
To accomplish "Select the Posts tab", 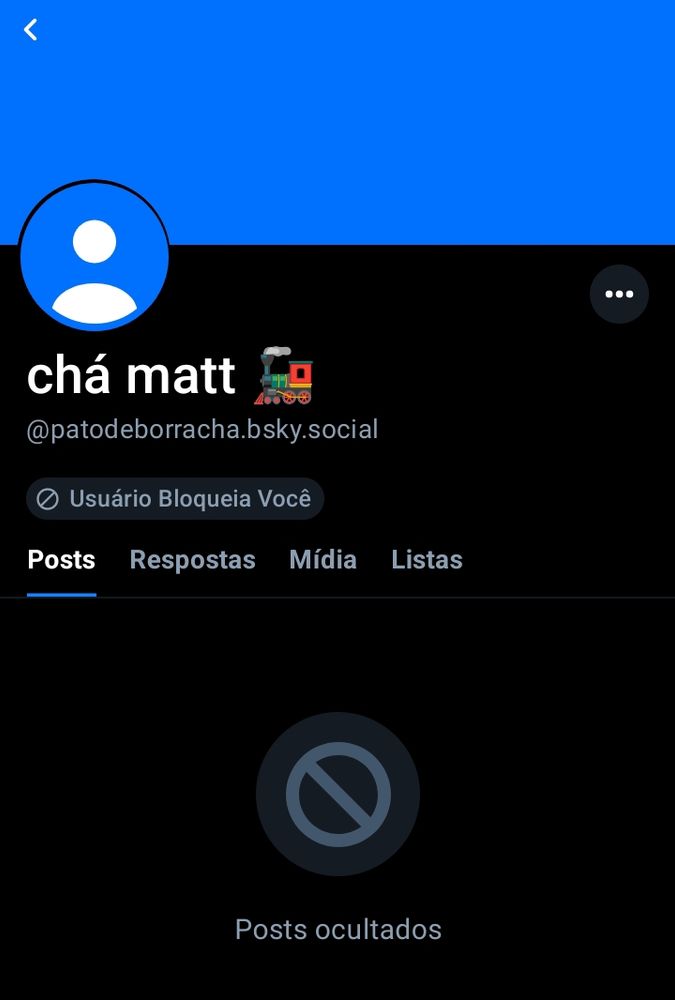I will click(x=61, y=560).
